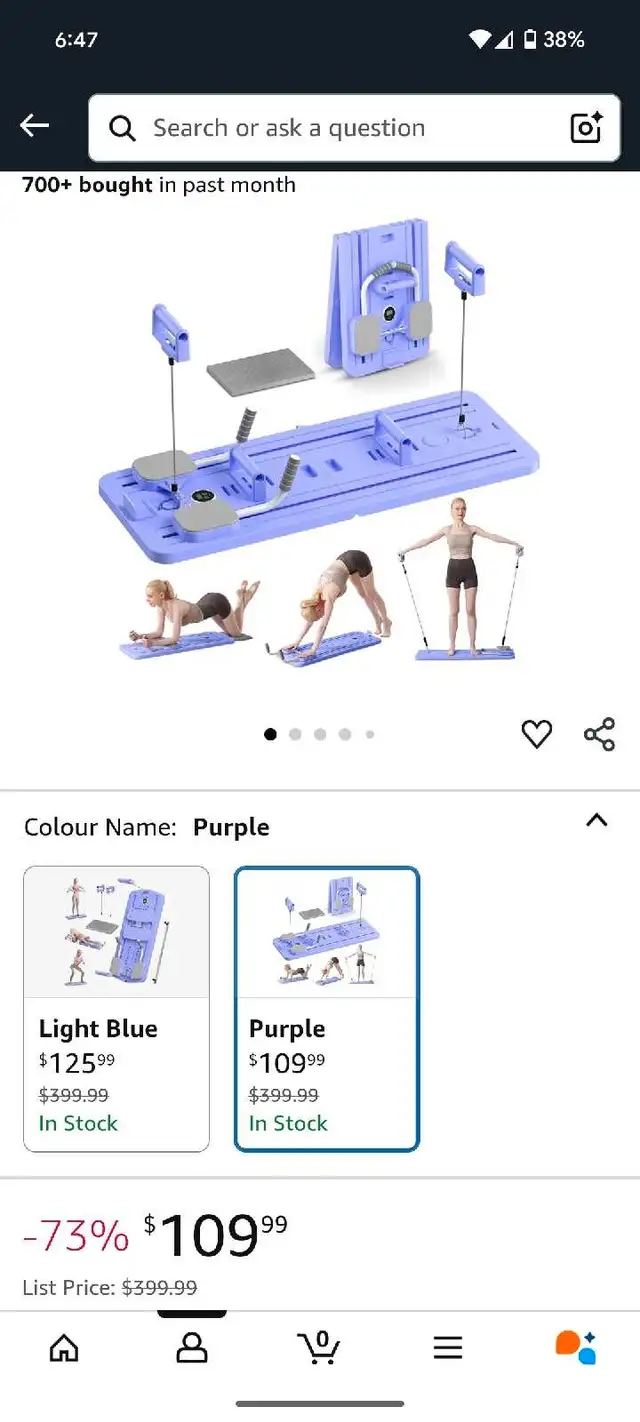Viewport: 640px width, 1422px height.
Task: Add product to wish list with heart icon
Action: point(537,735)
